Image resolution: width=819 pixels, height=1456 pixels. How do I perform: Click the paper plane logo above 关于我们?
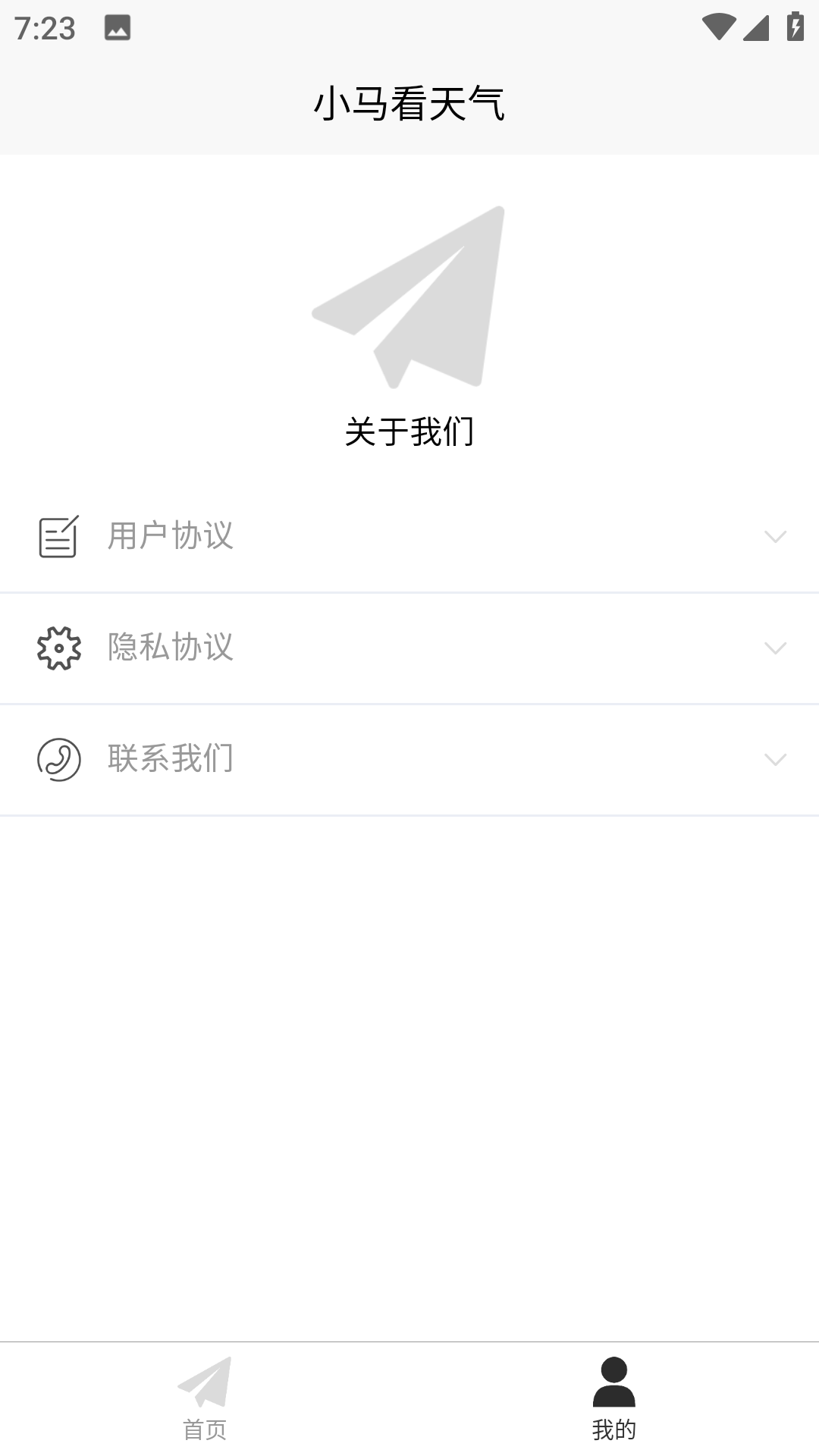click(x=409, y=296)
